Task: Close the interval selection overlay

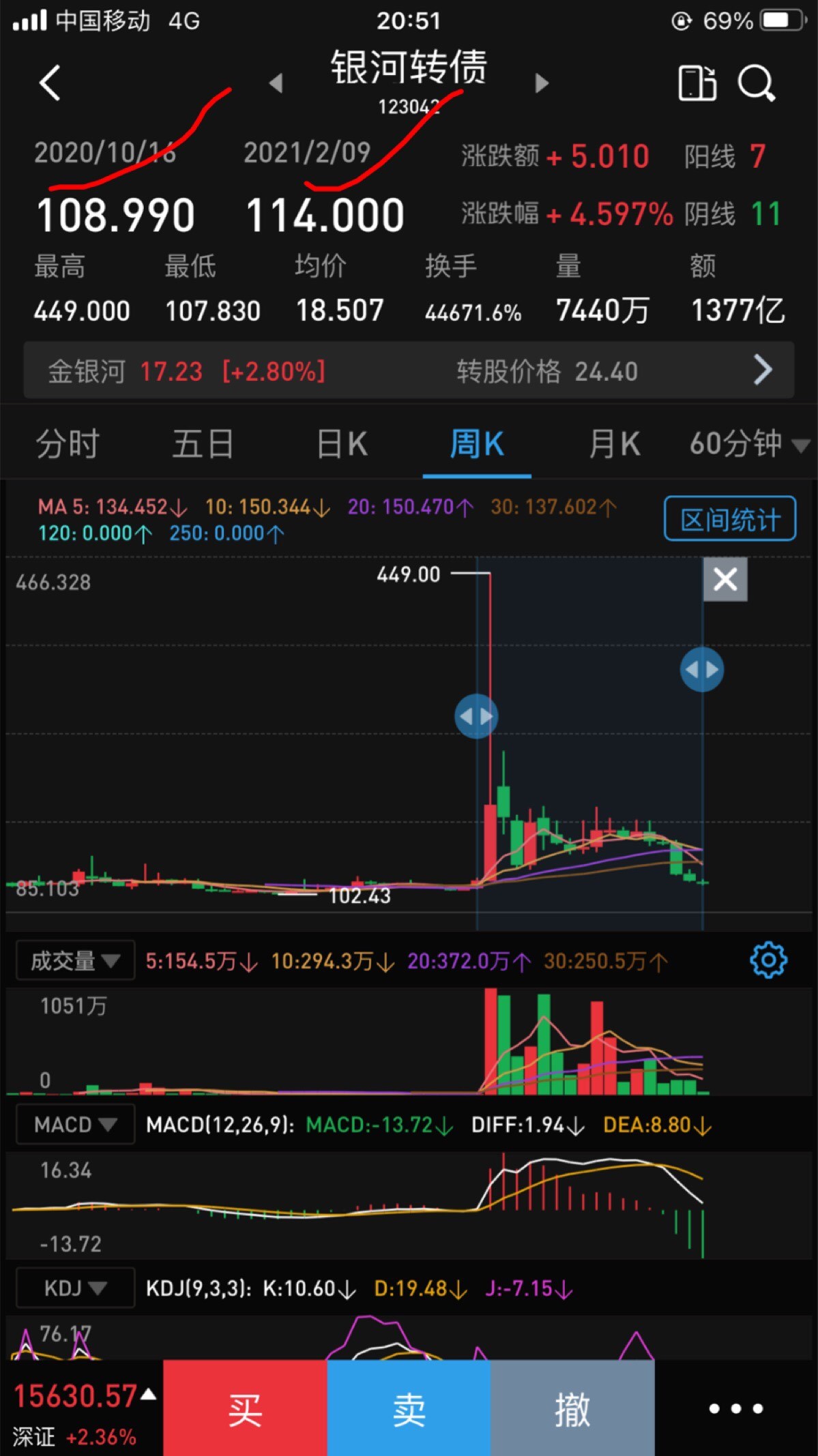Action: coord(725,580)
